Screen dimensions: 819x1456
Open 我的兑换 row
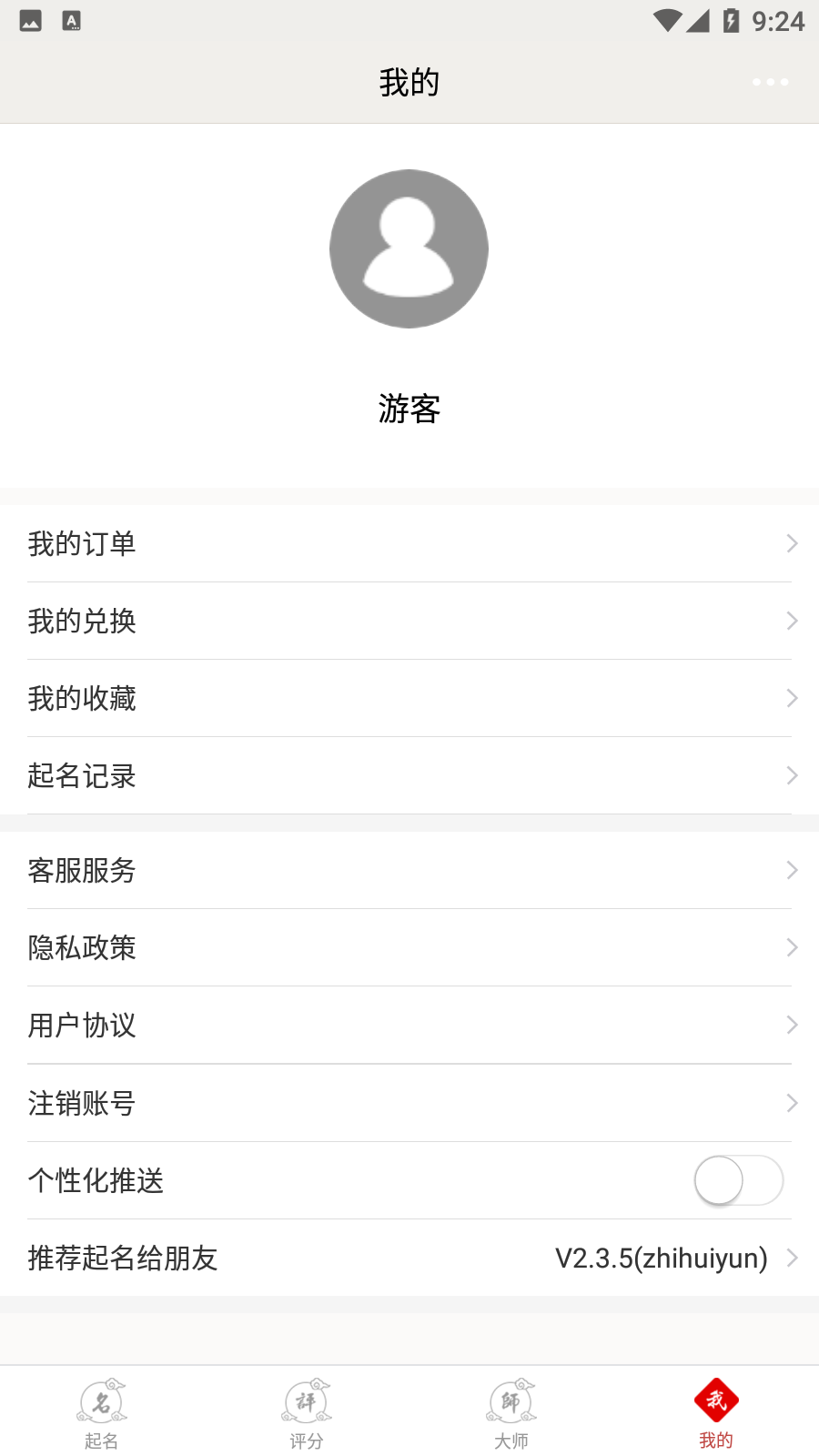click(409, 621)
